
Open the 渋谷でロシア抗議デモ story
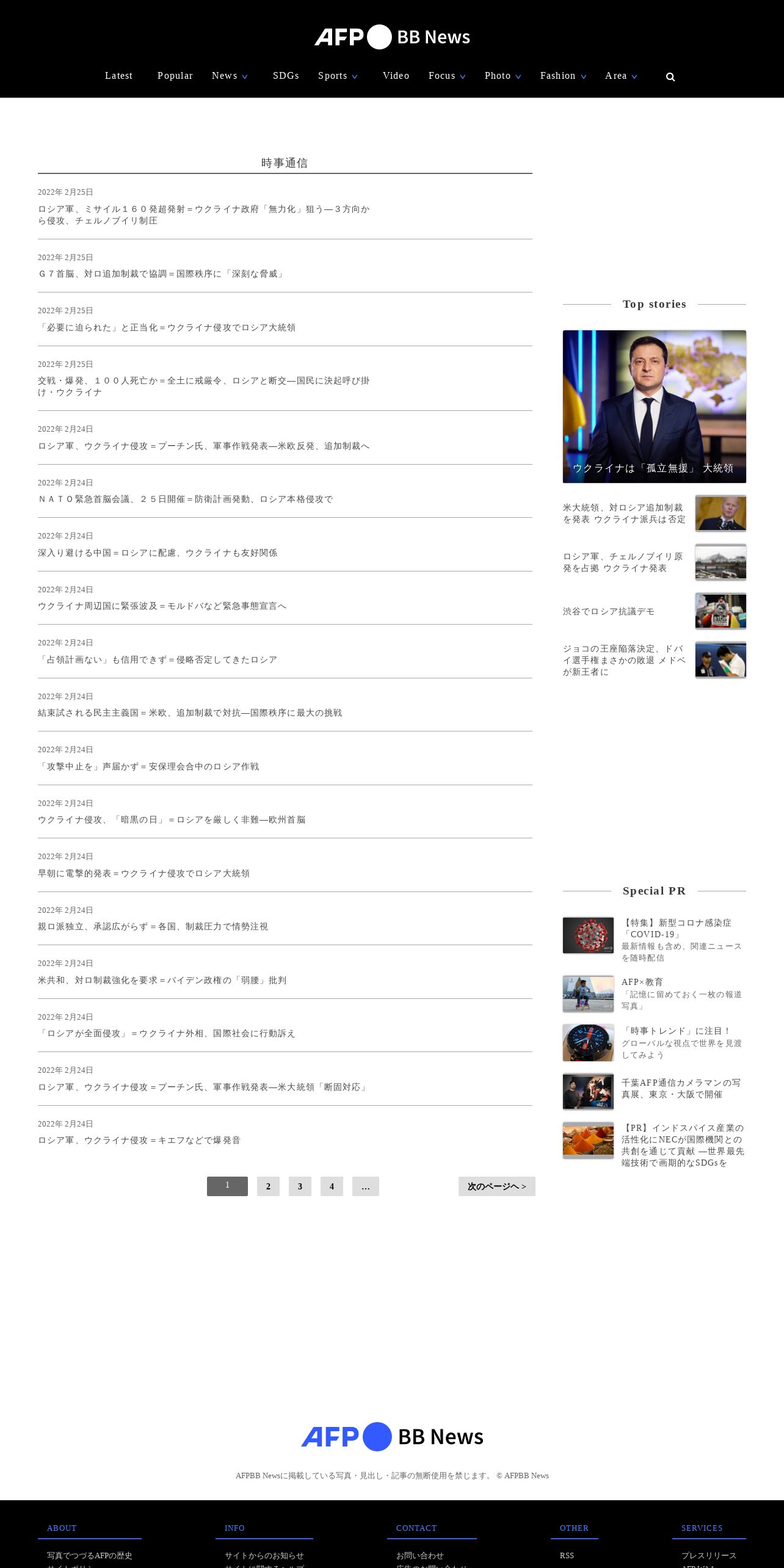(x=609, y=611)
